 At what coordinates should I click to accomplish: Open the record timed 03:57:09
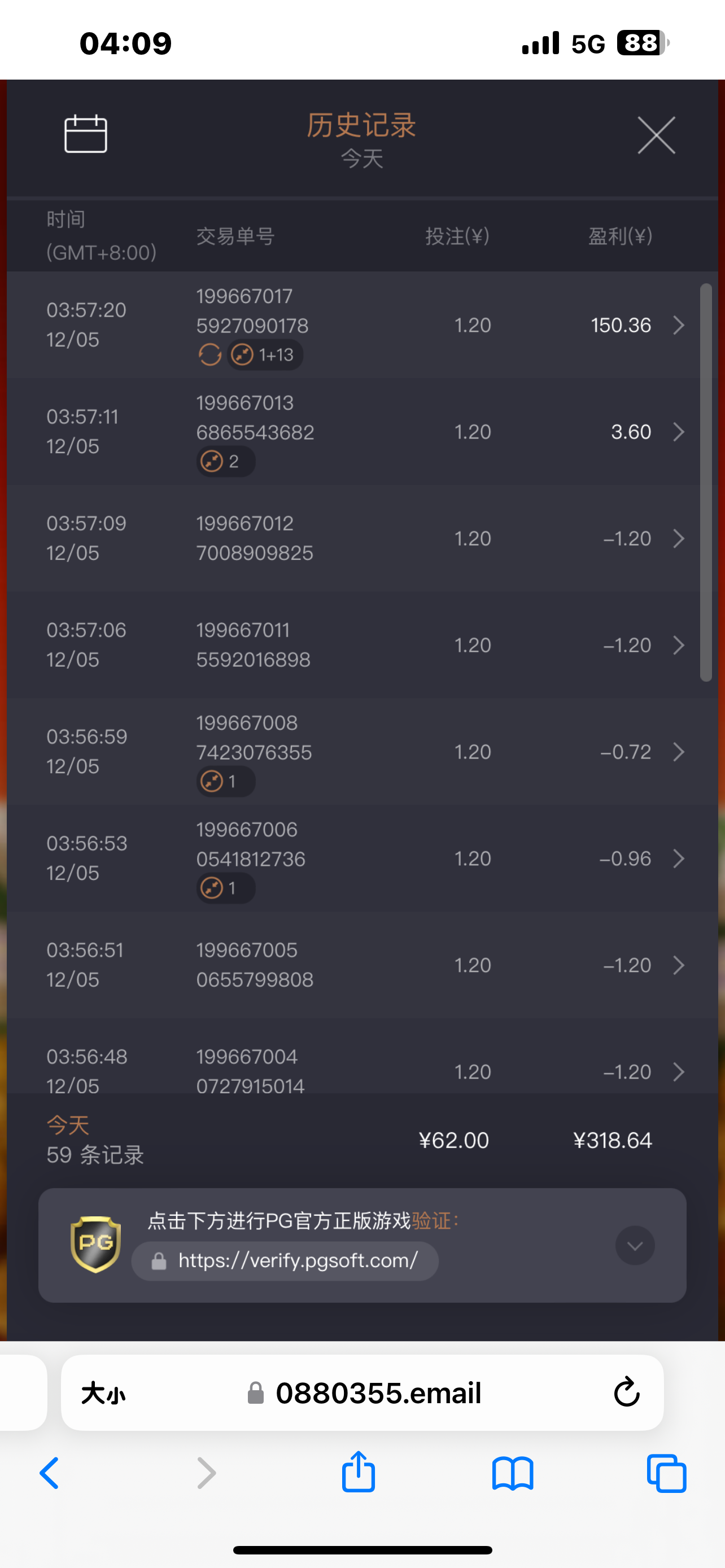pos(678,538)
